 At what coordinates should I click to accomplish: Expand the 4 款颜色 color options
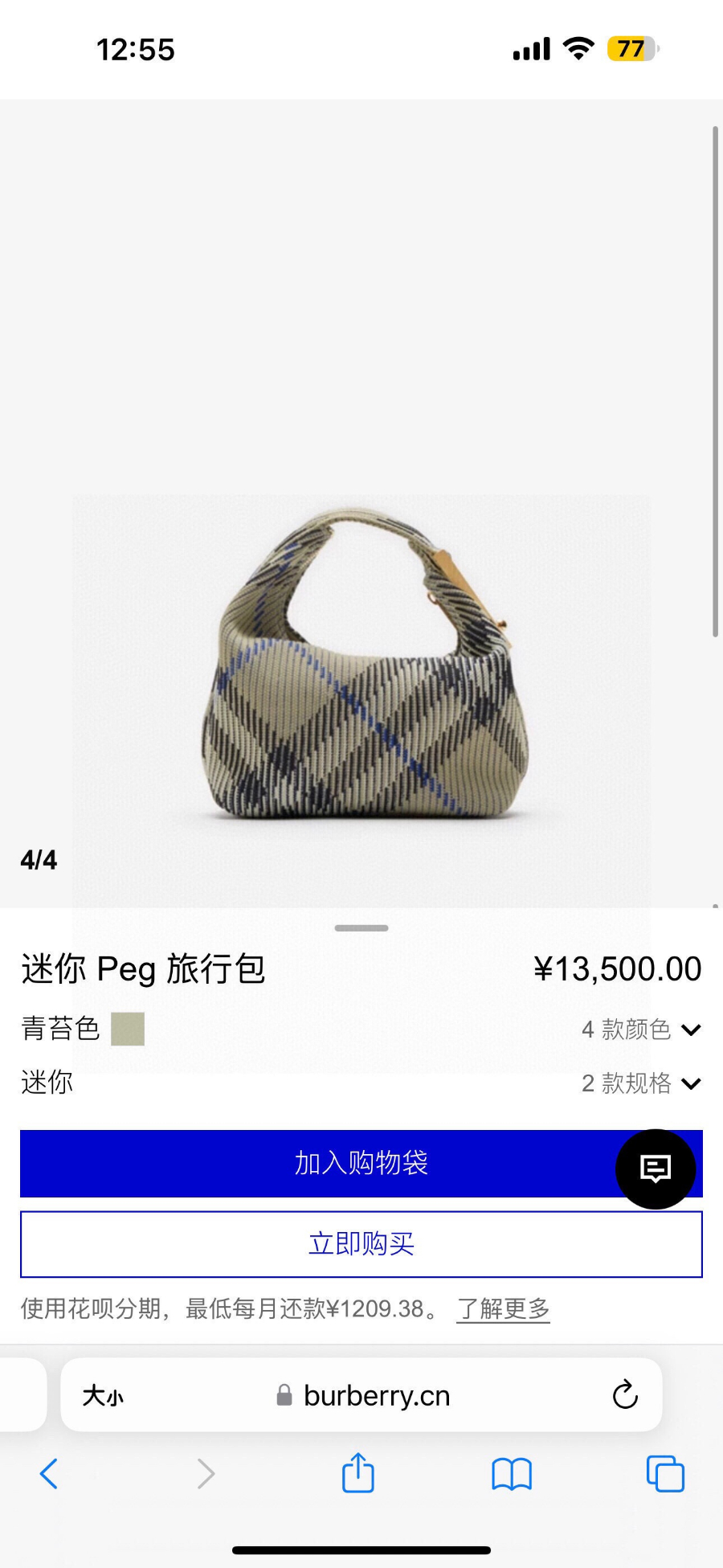641,1030
